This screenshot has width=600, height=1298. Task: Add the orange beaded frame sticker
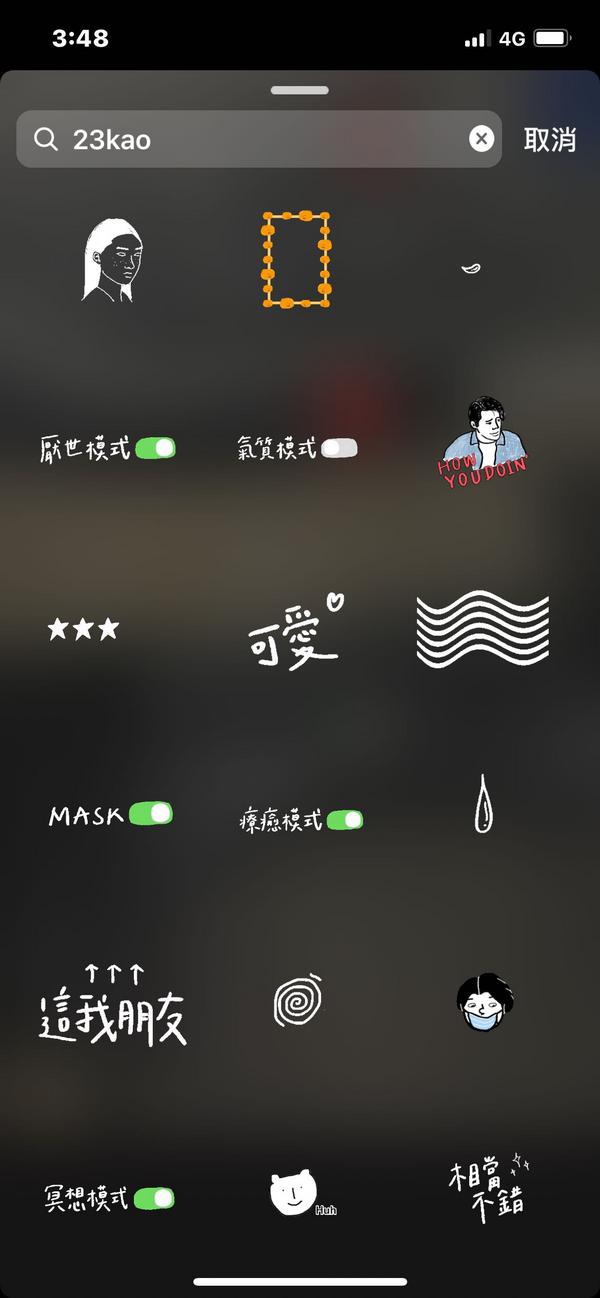(296, 259)
